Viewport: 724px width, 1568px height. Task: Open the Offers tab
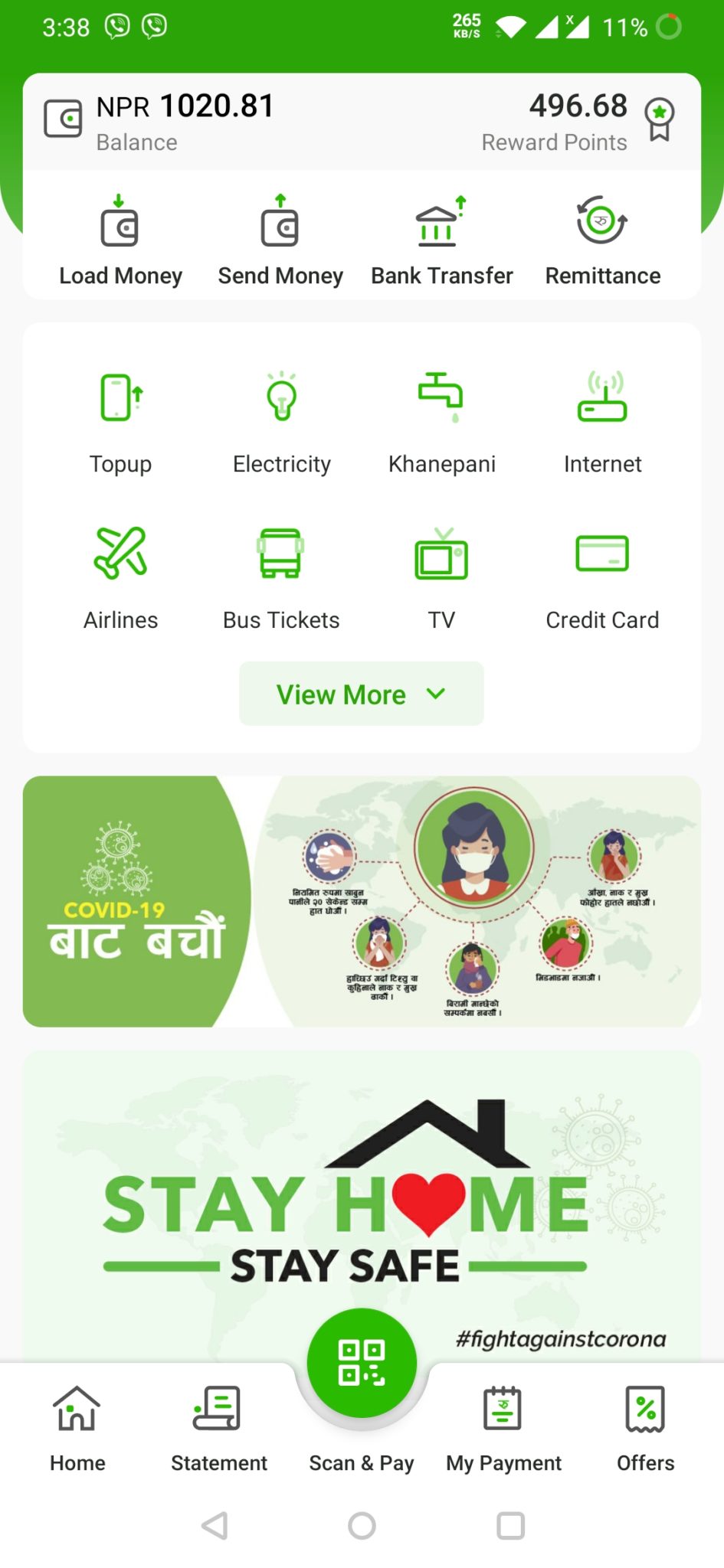(644, 1430)
